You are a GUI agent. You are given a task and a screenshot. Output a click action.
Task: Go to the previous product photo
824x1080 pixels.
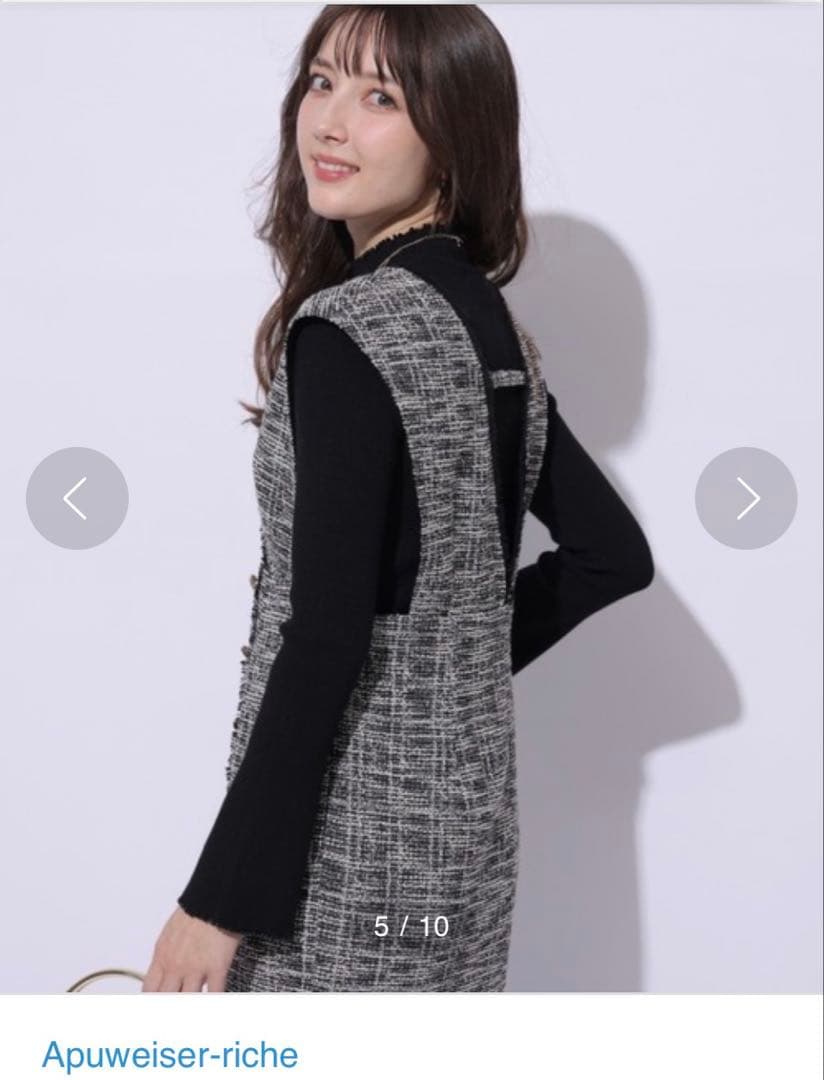[77, 498]
